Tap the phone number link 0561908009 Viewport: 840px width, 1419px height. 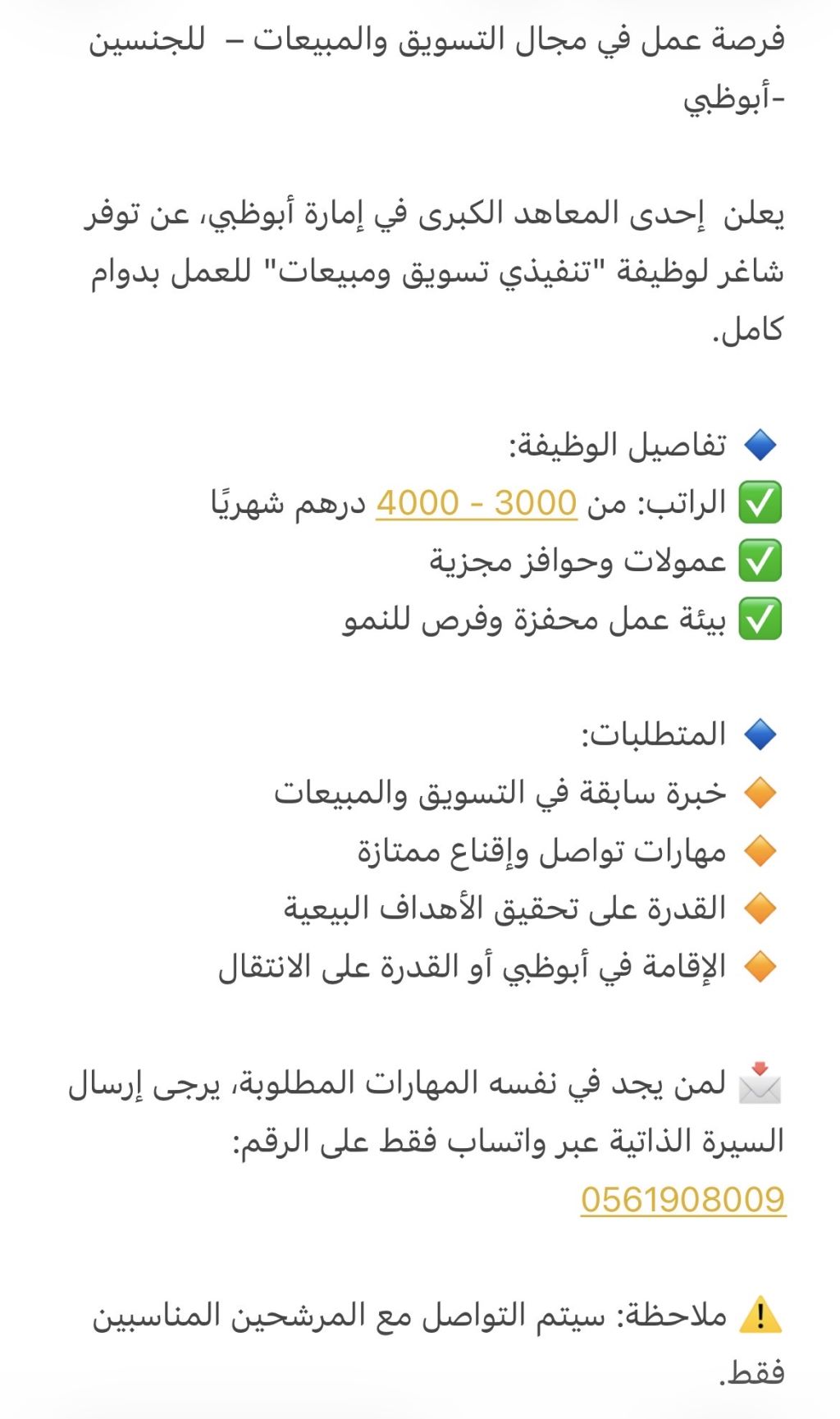tap(682, 1199)
